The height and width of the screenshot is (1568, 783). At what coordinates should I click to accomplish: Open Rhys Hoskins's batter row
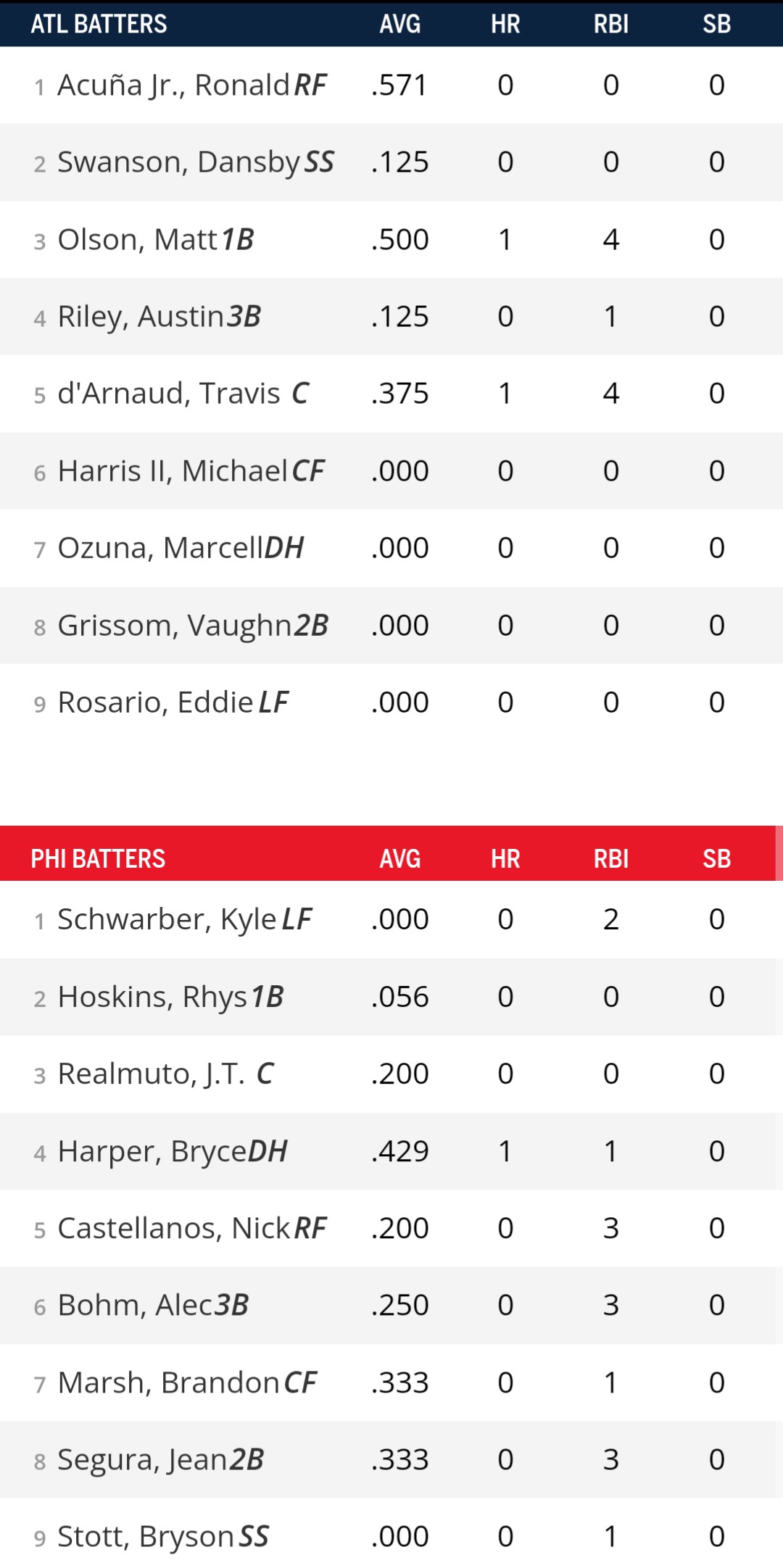[x=152, y=997]
